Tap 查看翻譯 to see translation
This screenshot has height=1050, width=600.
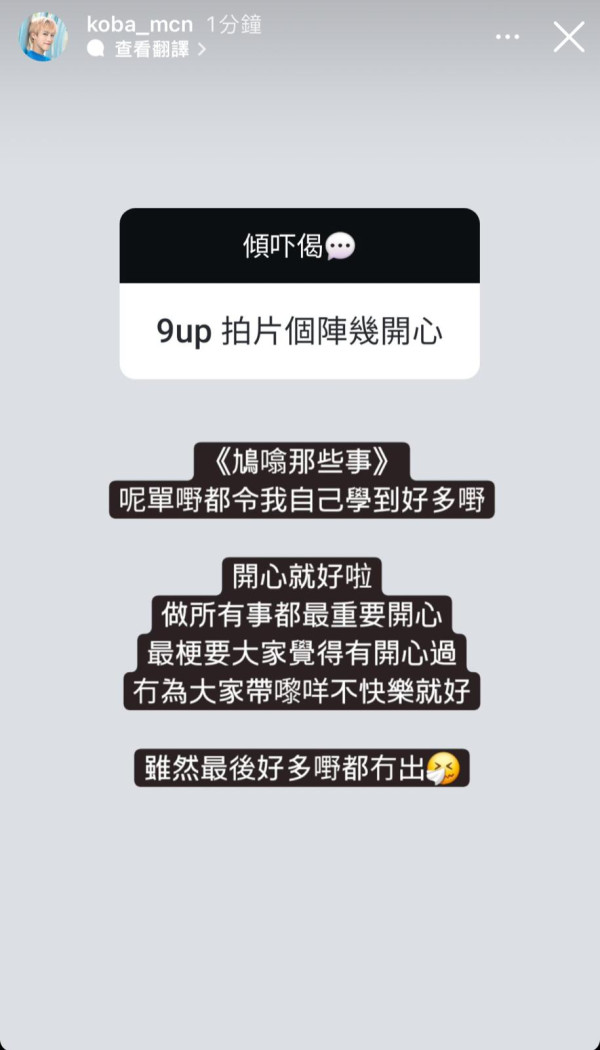150,49
